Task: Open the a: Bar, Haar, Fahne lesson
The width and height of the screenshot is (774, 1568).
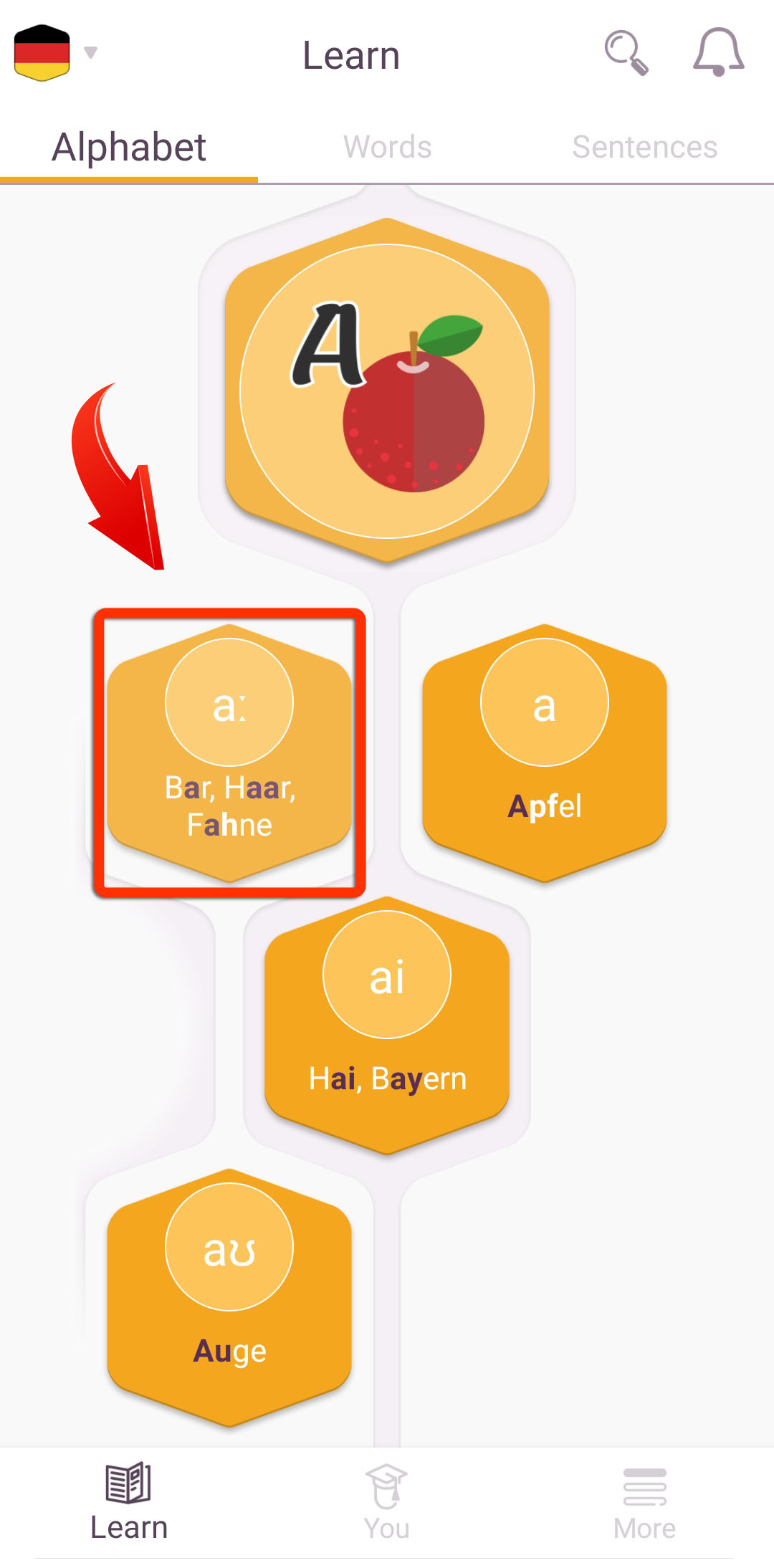Action: (229, 752)
